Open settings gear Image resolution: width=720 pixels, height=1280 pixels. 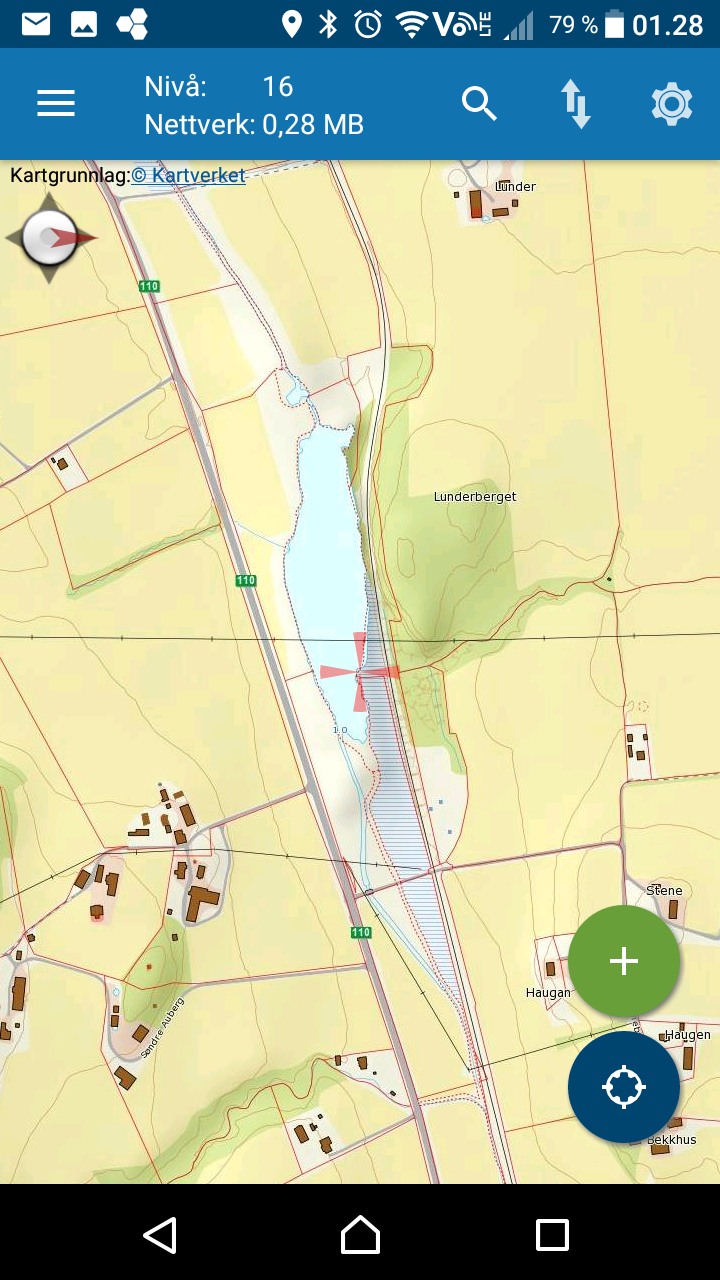672,104
